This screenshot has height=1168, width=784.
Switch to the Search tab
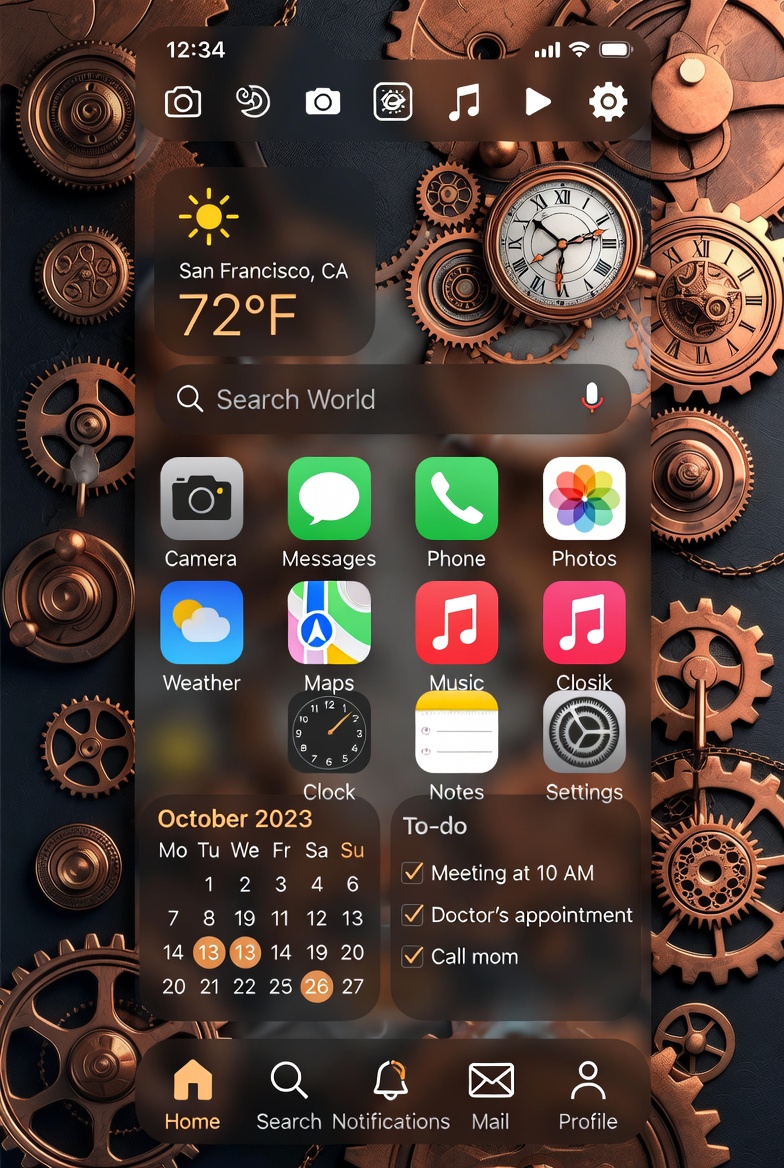[288, 1095]
